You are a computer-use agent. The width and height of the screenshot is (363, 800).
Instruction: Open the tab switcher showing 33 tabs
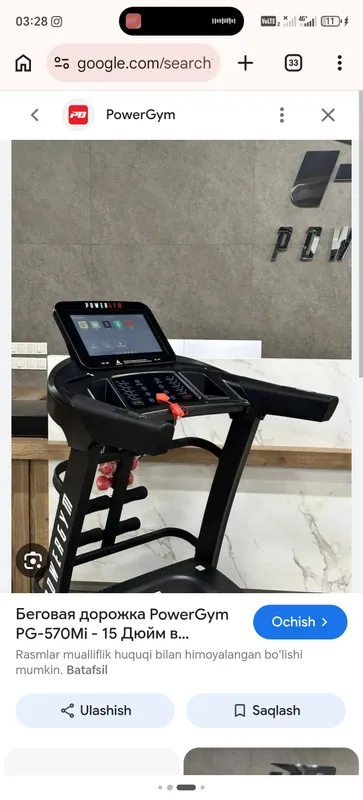coord(293,63)
